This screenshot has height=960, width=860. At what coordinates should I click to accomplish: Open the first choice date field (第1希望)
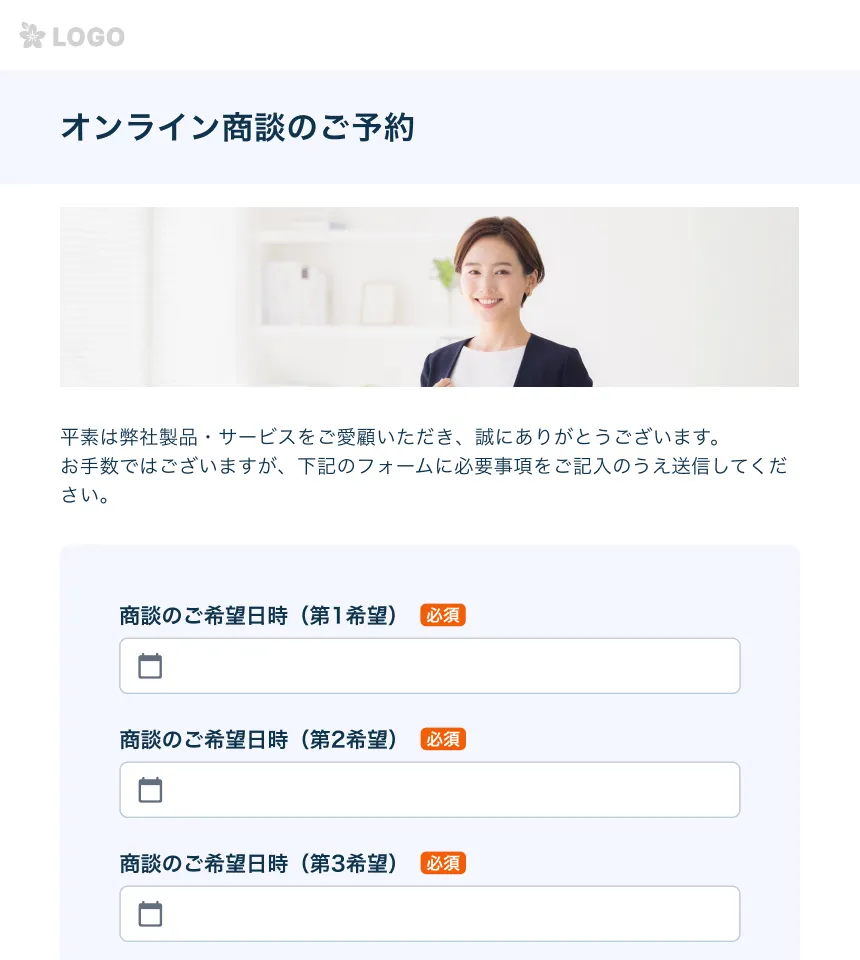(430, 666)
